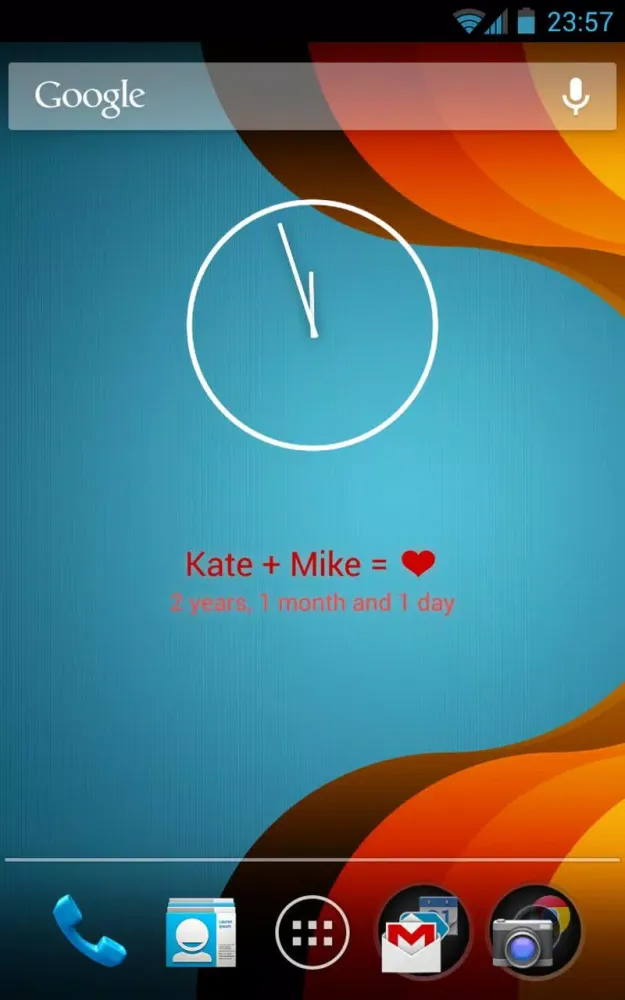Start voice search with the microphone
625x1000 pixels.
tap(575, 97)
